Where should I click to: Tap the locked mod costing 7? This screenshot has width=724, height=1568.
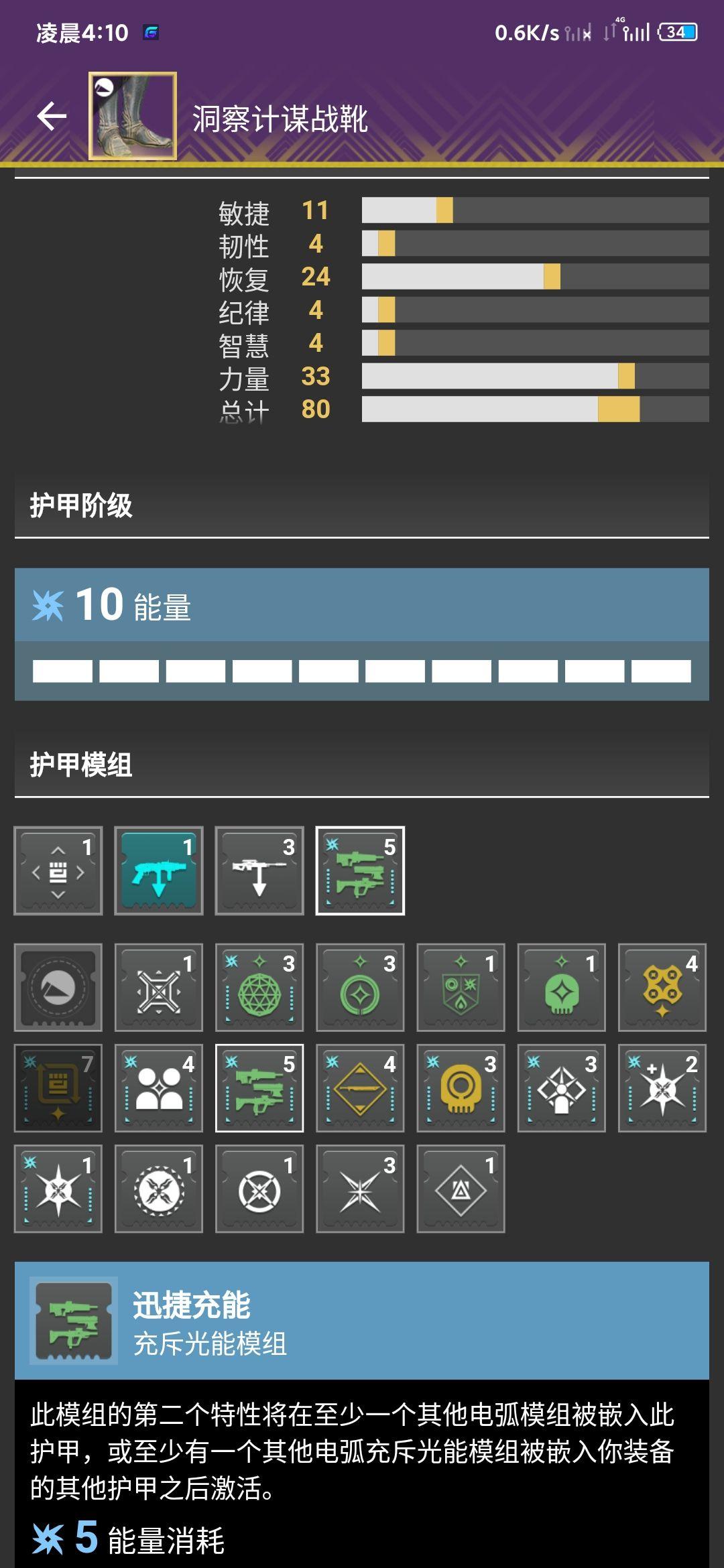(x=58, y=1088)
